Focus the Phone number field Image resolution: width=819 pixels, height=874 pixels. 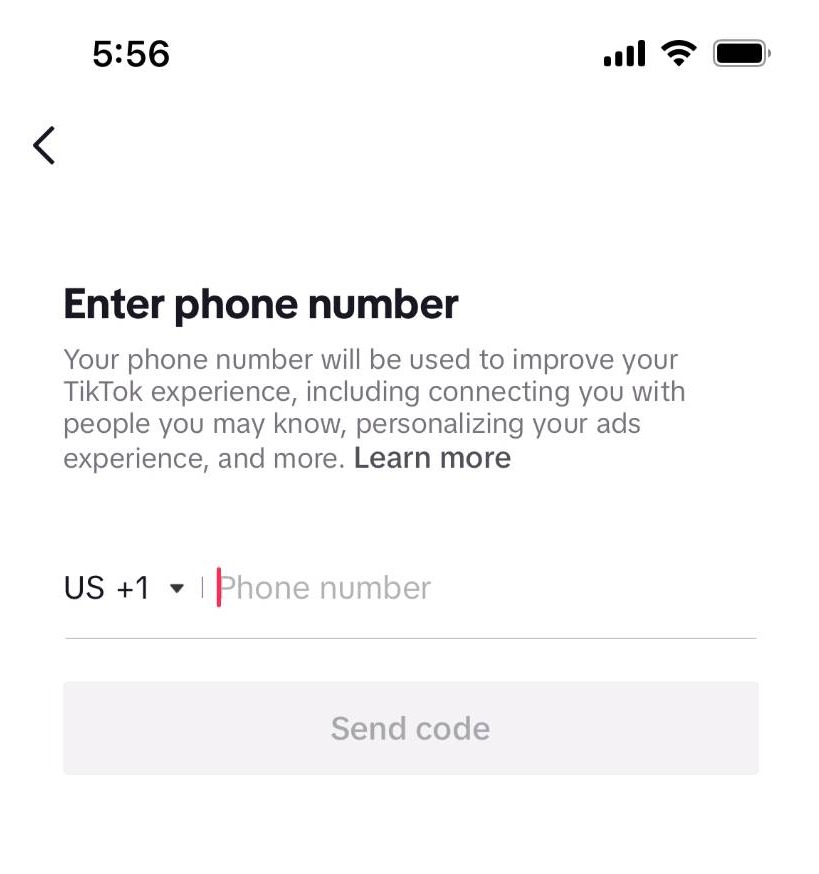[480, 588]
